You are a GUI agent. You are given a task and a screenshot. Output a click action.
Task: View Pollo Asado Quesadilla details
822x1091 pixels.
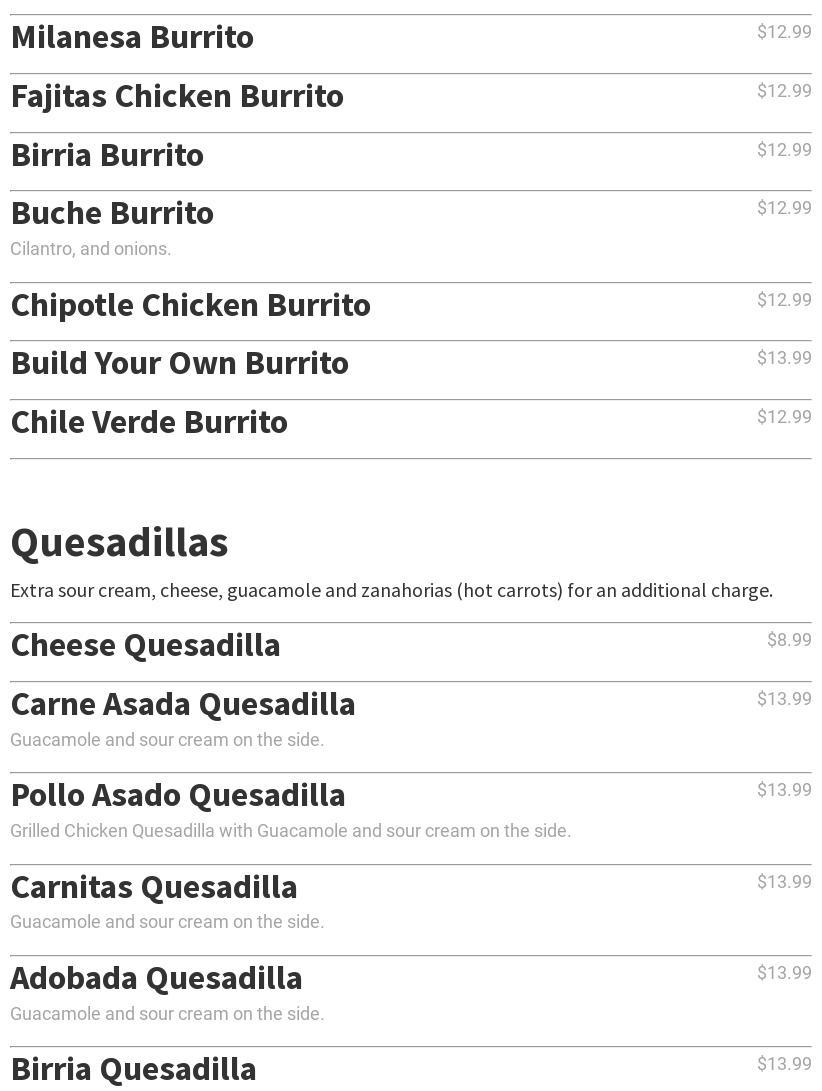178,796
